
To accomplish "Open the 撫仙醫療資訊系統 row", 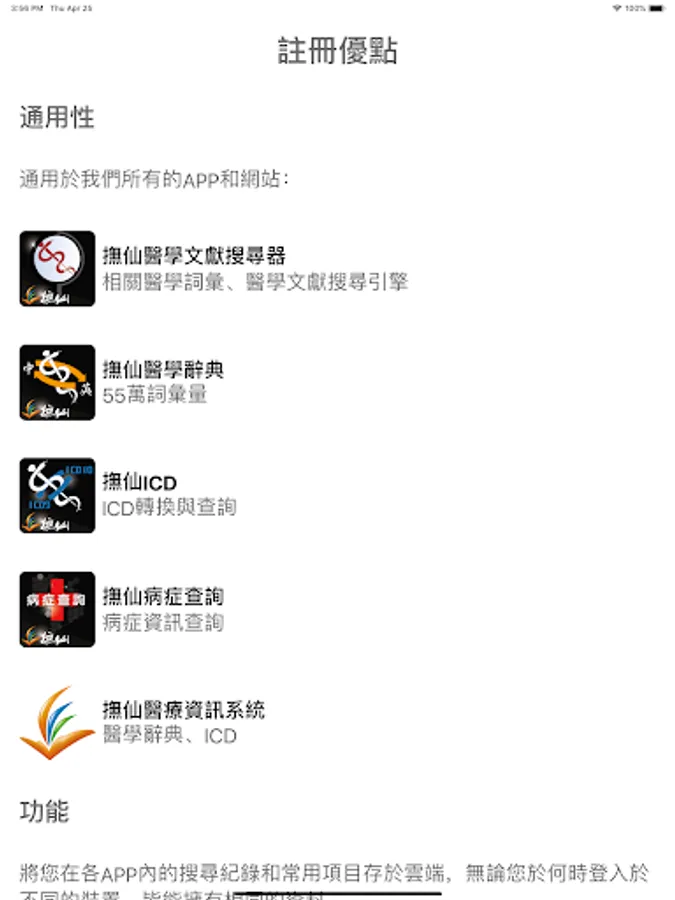I will click(338, 723).
